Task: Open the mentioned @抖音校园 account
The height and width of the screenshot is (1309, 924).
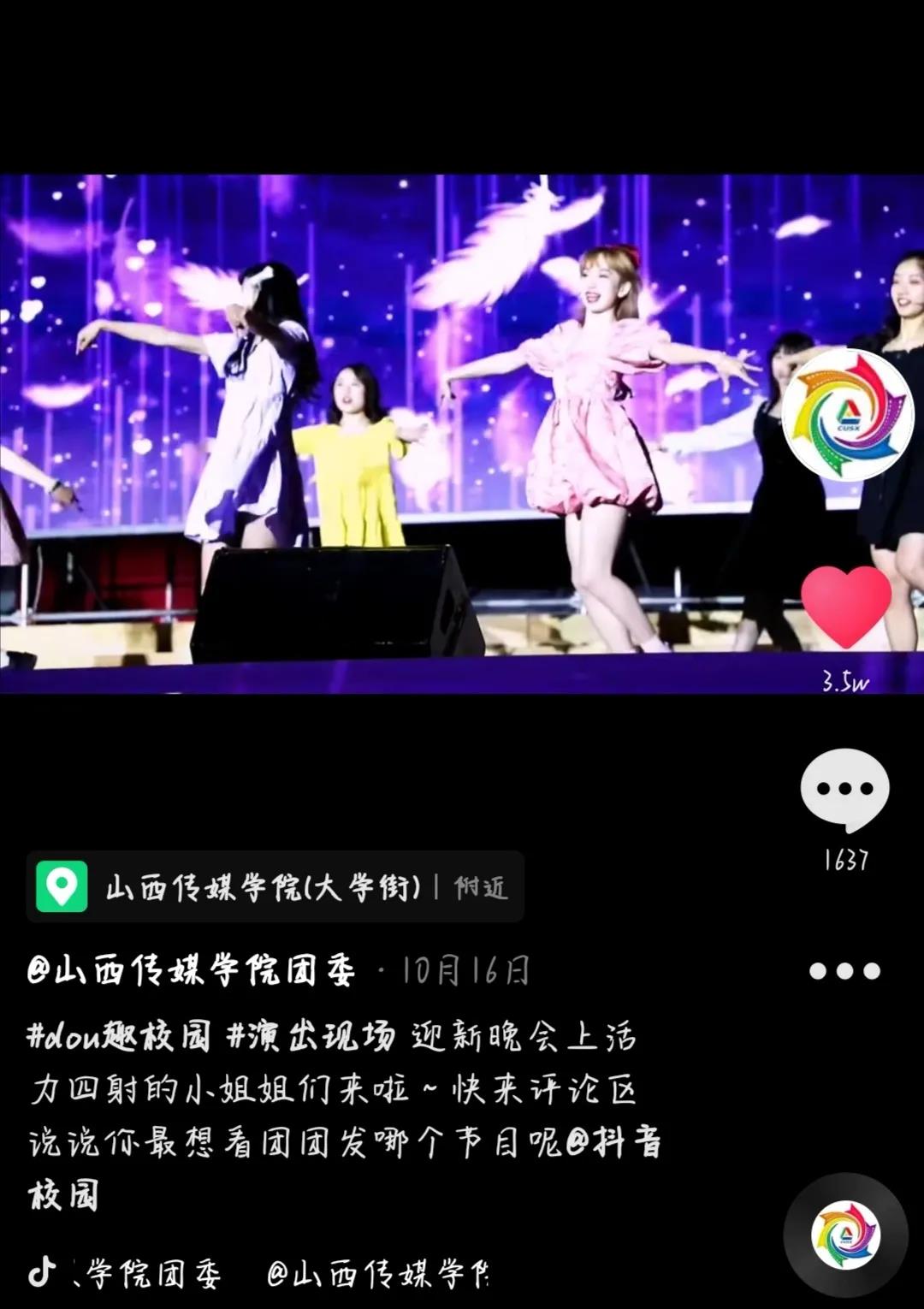Action: 613,1143
